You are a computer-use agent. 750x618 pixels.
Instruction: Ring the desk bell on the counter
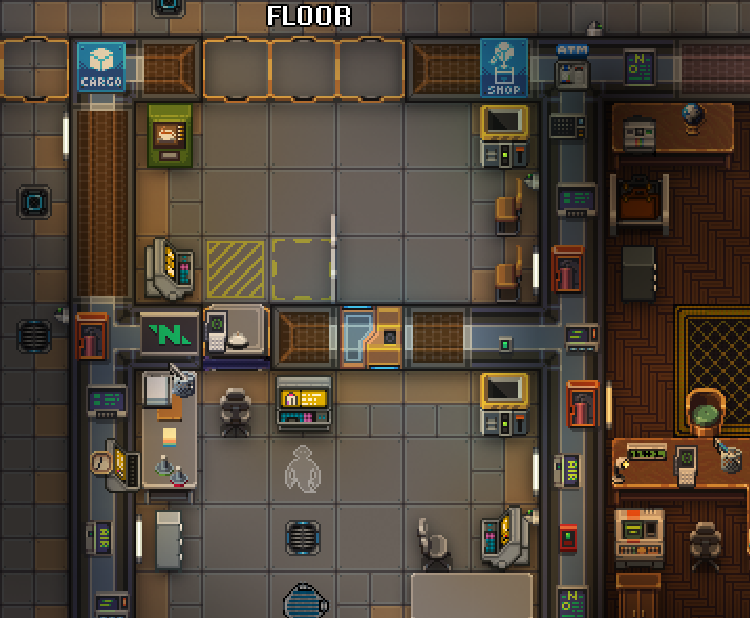(238, 341)
